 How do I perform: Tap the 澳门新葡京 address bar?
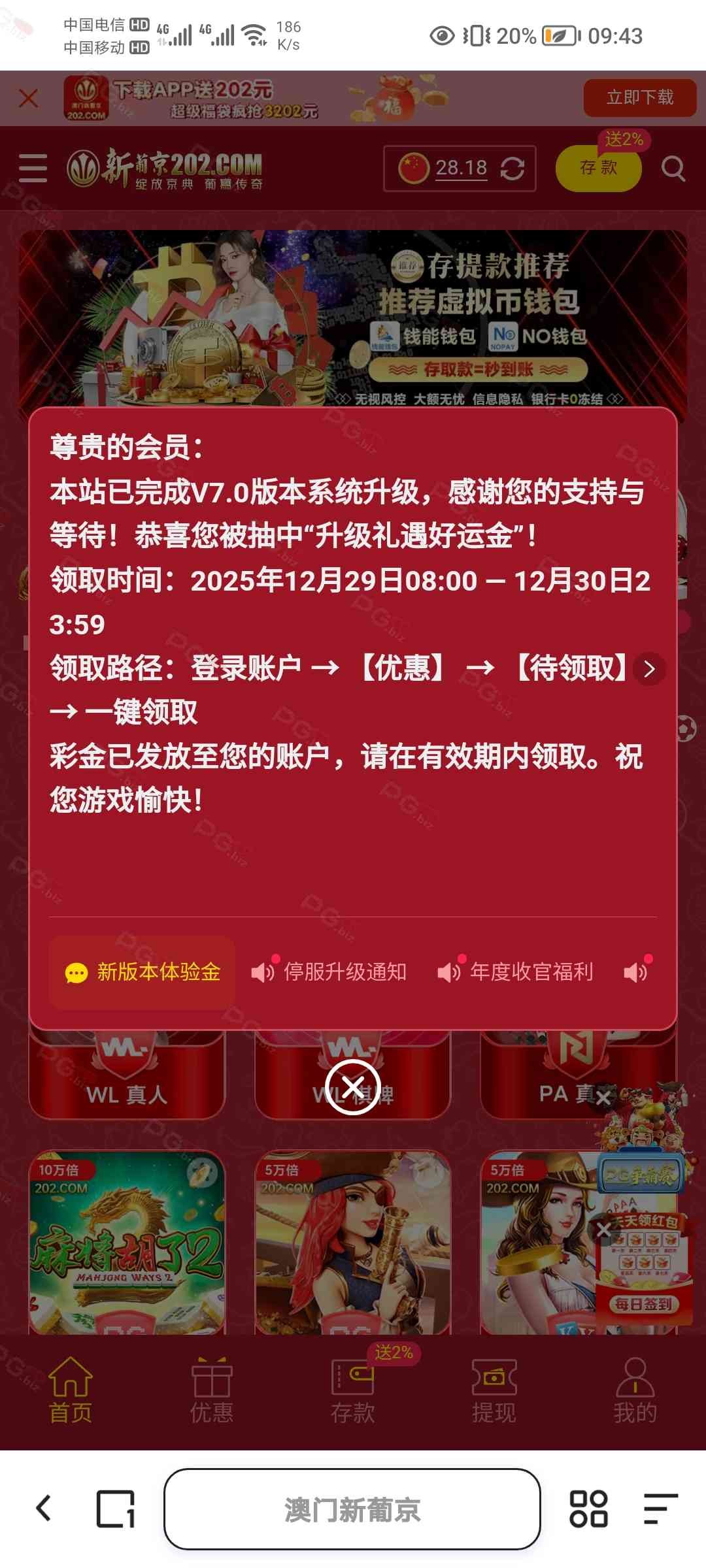click(352, 1509)
